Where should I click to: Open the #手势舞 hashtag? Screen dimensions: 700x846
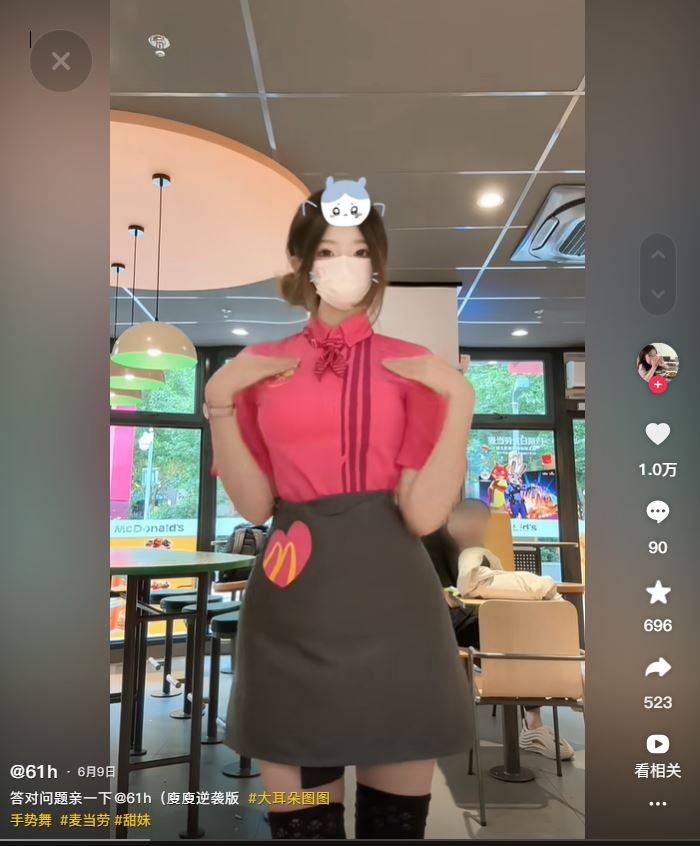coord(30,819)
